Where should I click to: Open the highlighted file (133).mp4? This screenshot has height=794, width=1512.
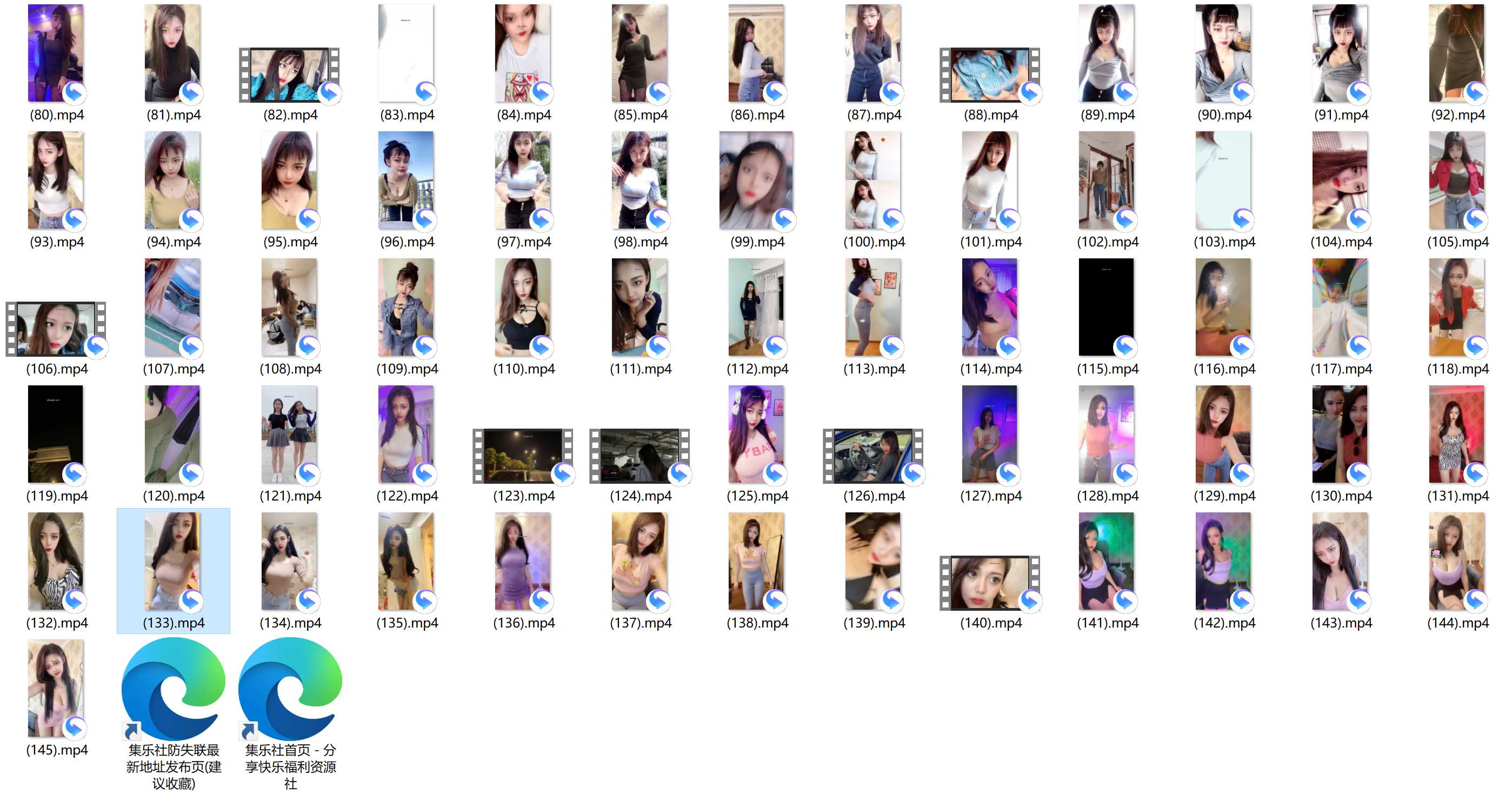172,562
